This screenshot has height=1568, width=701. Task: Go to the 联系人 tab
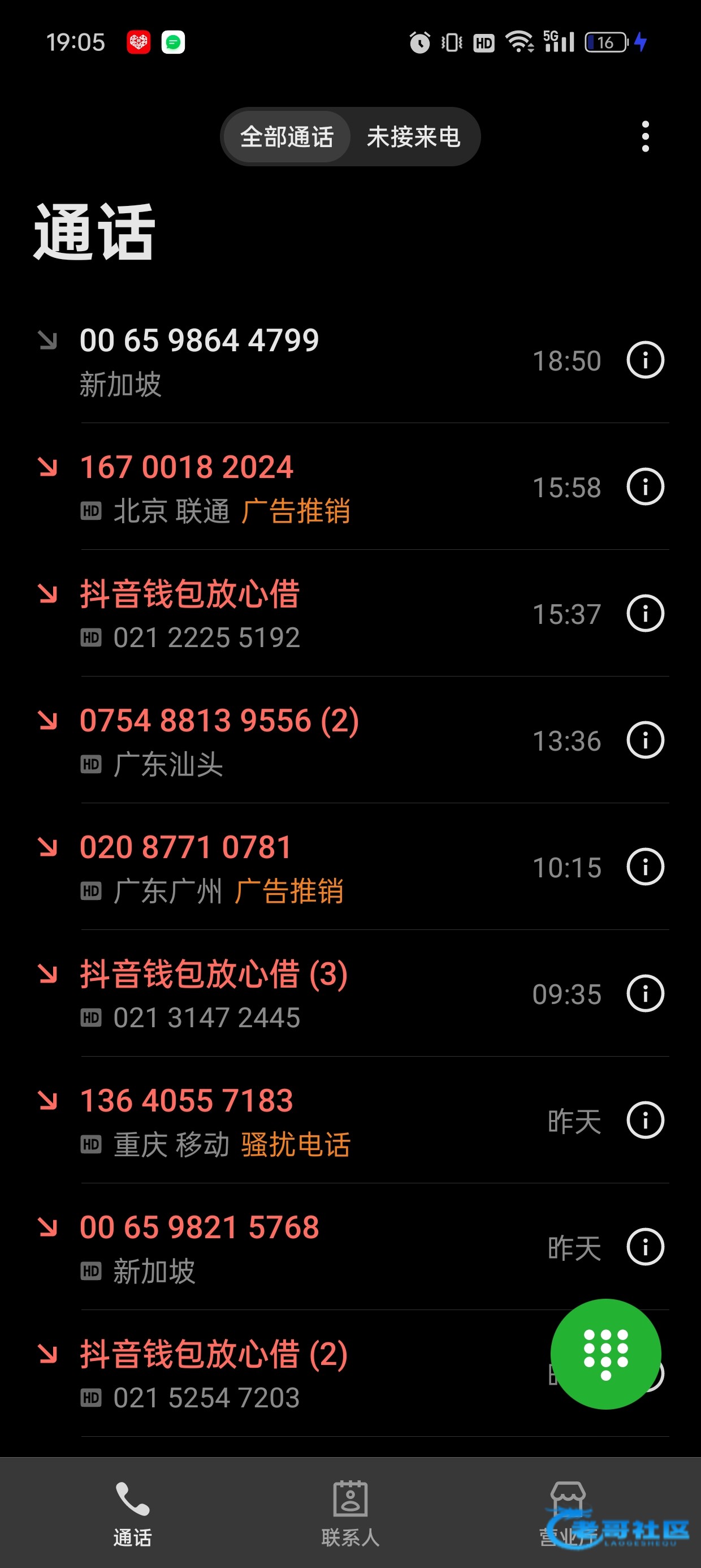point(350,1513)
